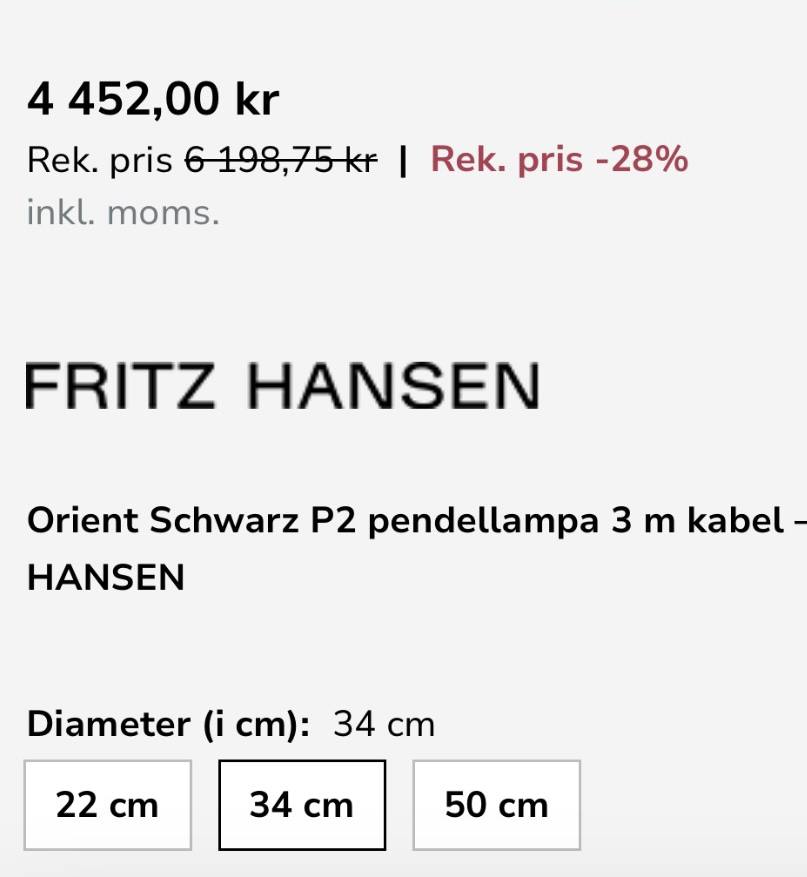Click the separator bar between prices
807x877 pixels.
tap(404, 158)
